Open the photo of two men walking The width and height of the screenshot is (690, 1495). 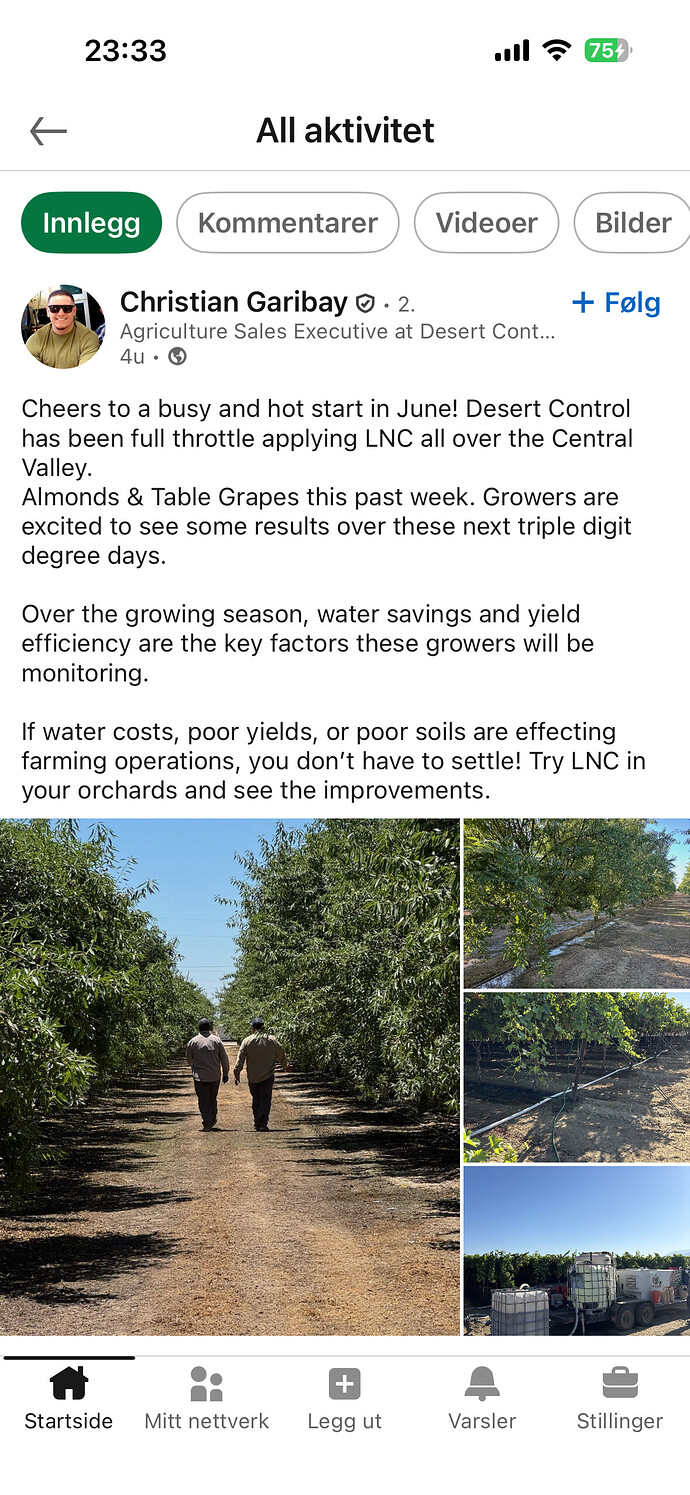pos(230,1077)
